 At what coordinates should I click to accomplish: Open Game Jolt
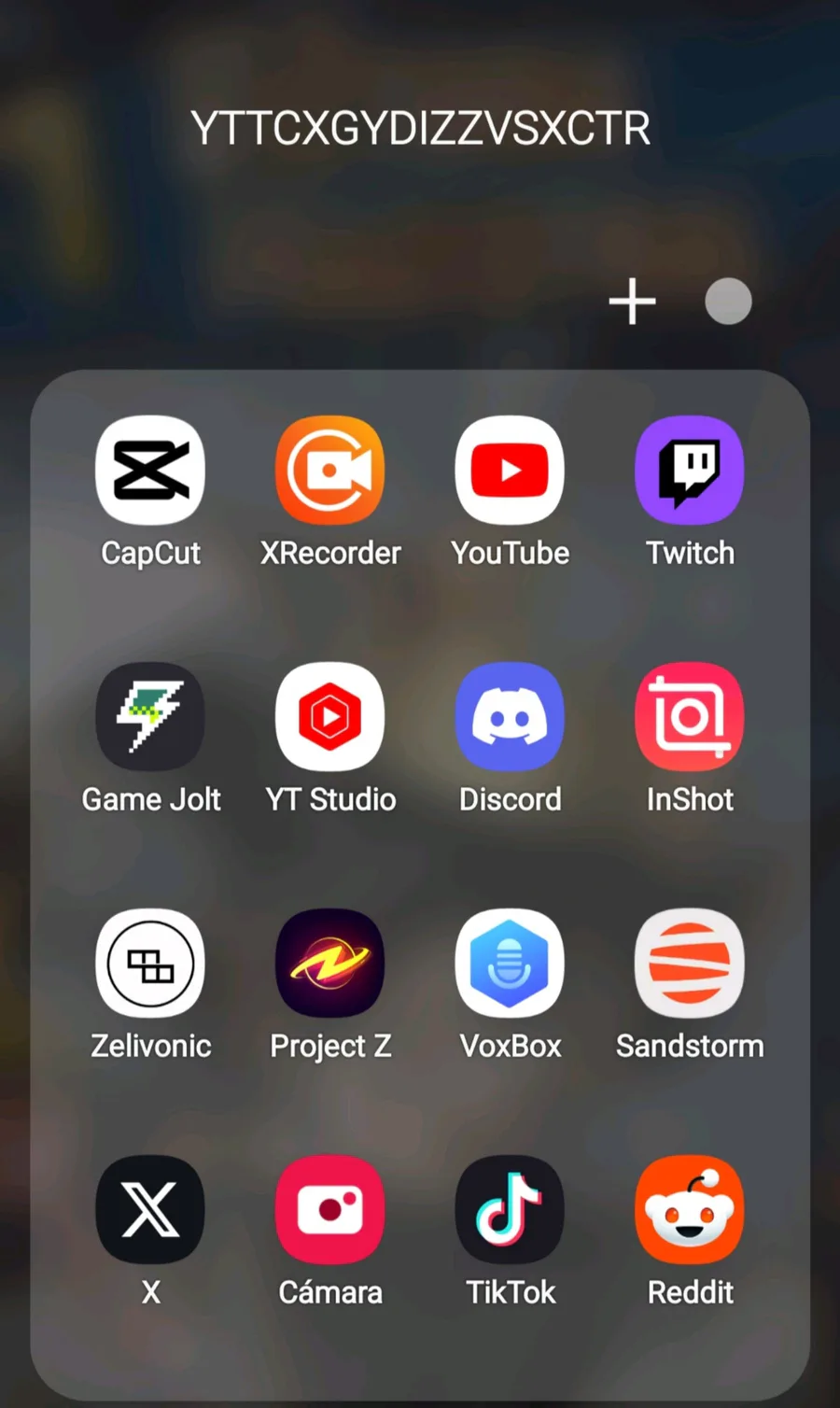pyautogui.click(x=150, y=717)
